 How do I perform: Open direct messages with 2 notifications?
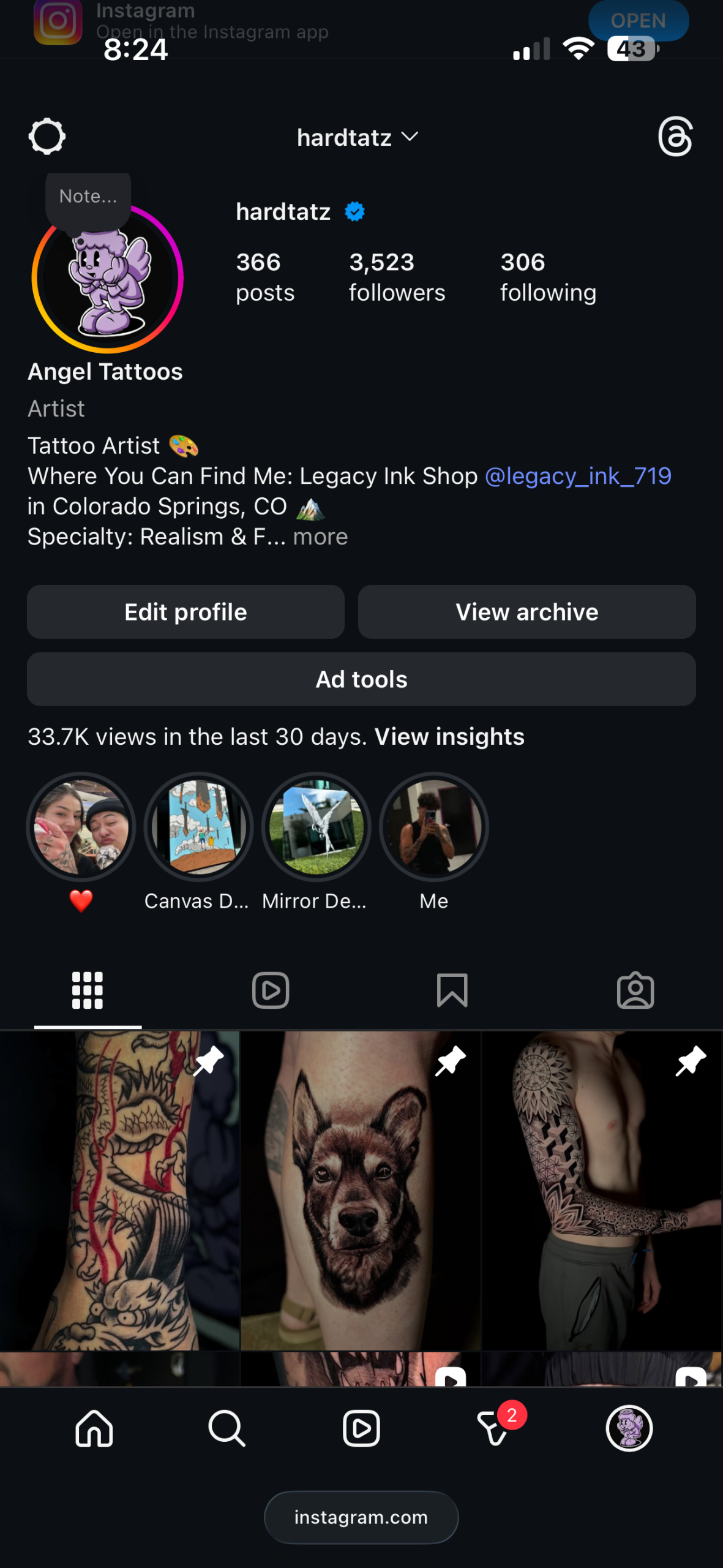[x=495, y=1428]
